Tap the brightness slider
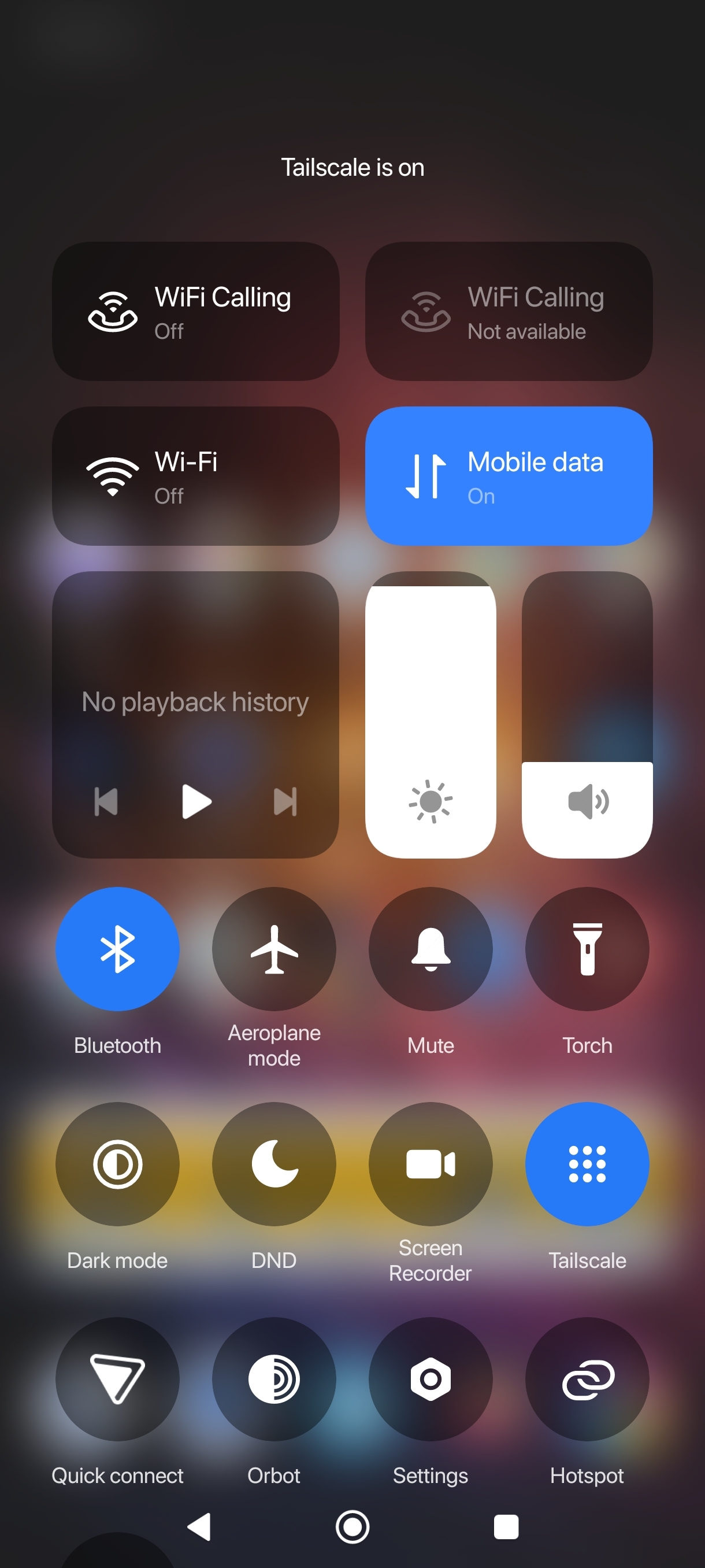 click(x=430, y=715)
